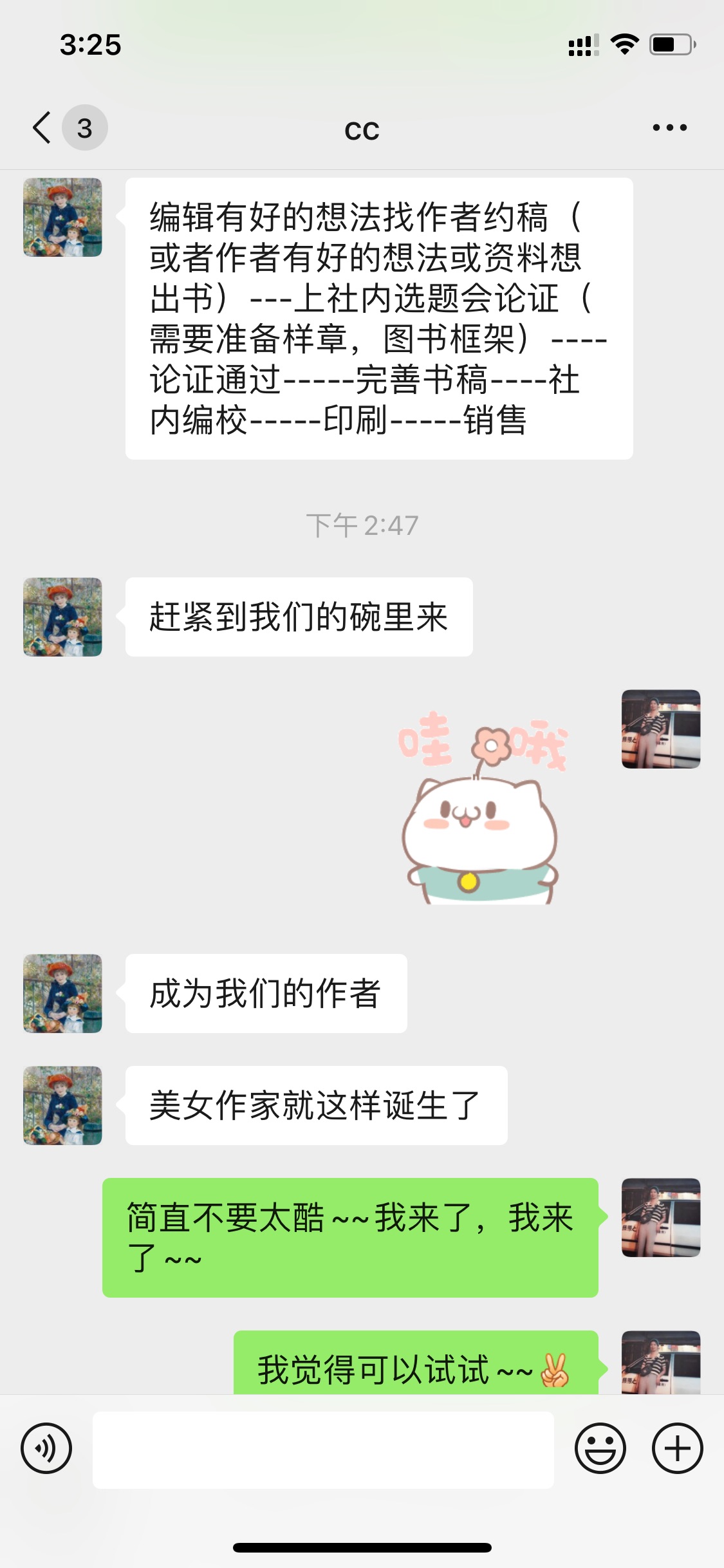Screen dimensions: 724x1568
Task: Open the plus attachments menu
Action: tap(677, 1448)
